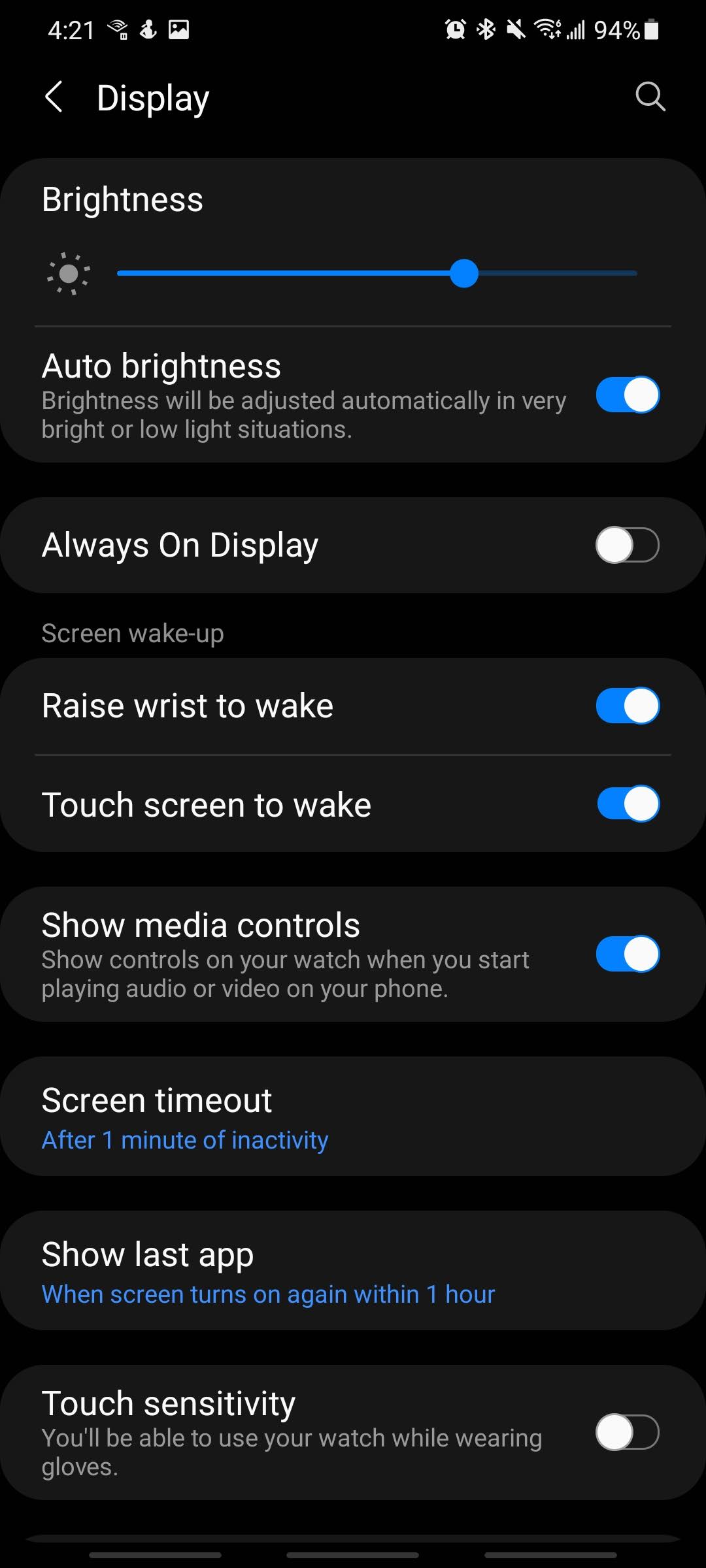
Task: Enable Touch sensitivity for gloves
Action: point(628,1433)
